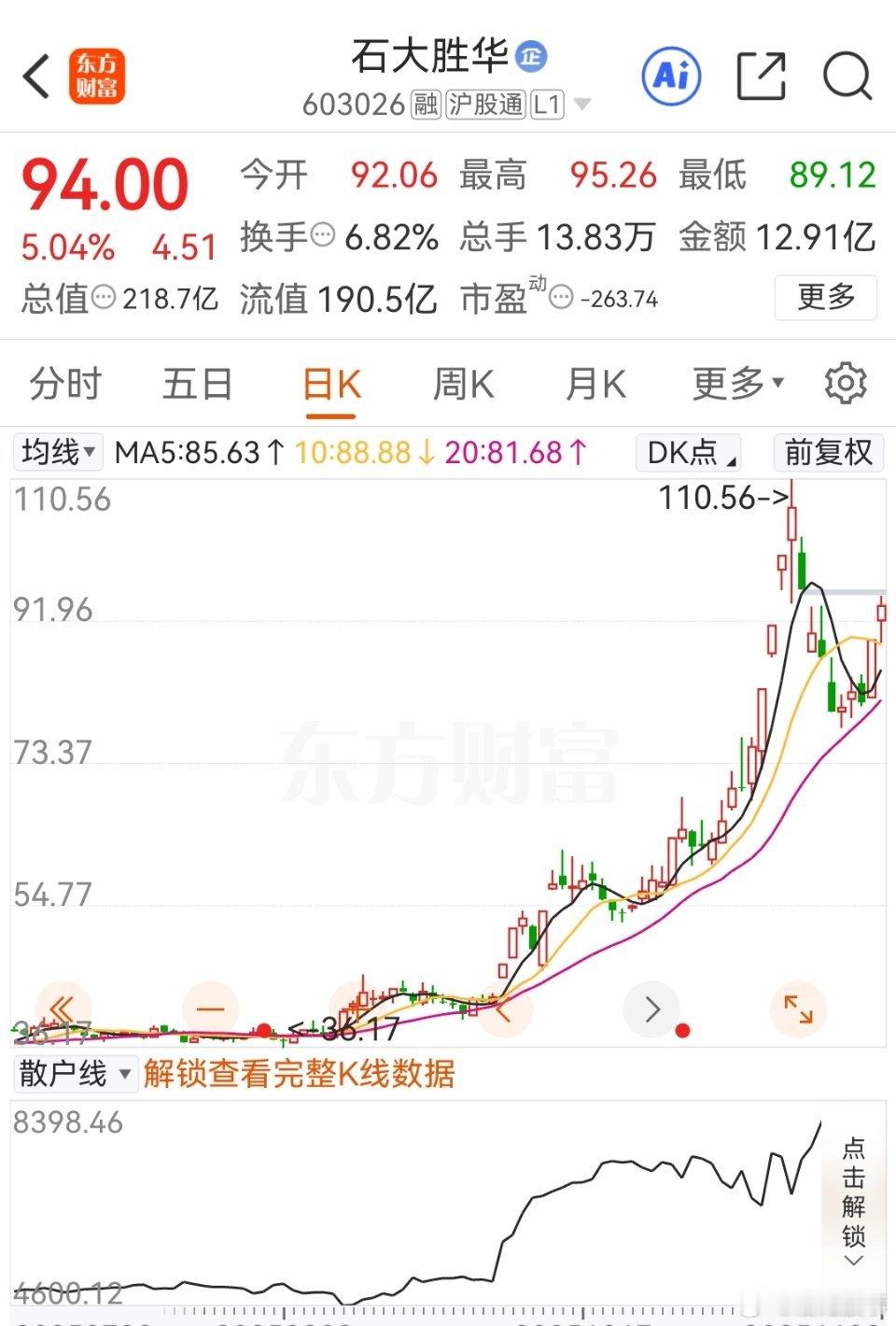Screen dimensions: 896x1326
Task: Open search with the magnifier icon
Action: [846, 77]
